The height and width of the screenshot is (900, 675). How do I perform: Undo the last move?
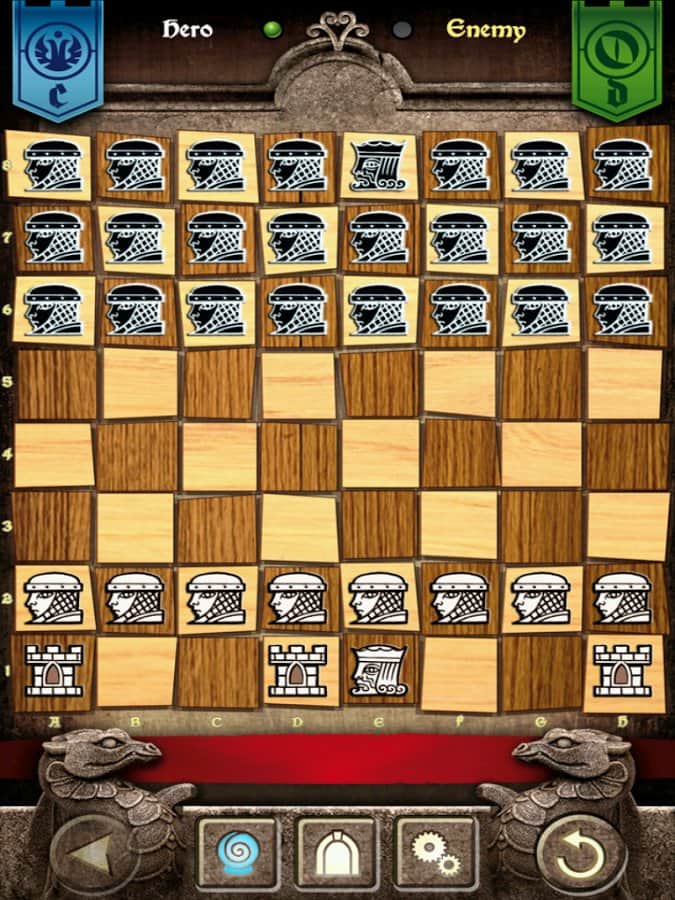pyautogui.click(x=580, y=856)
